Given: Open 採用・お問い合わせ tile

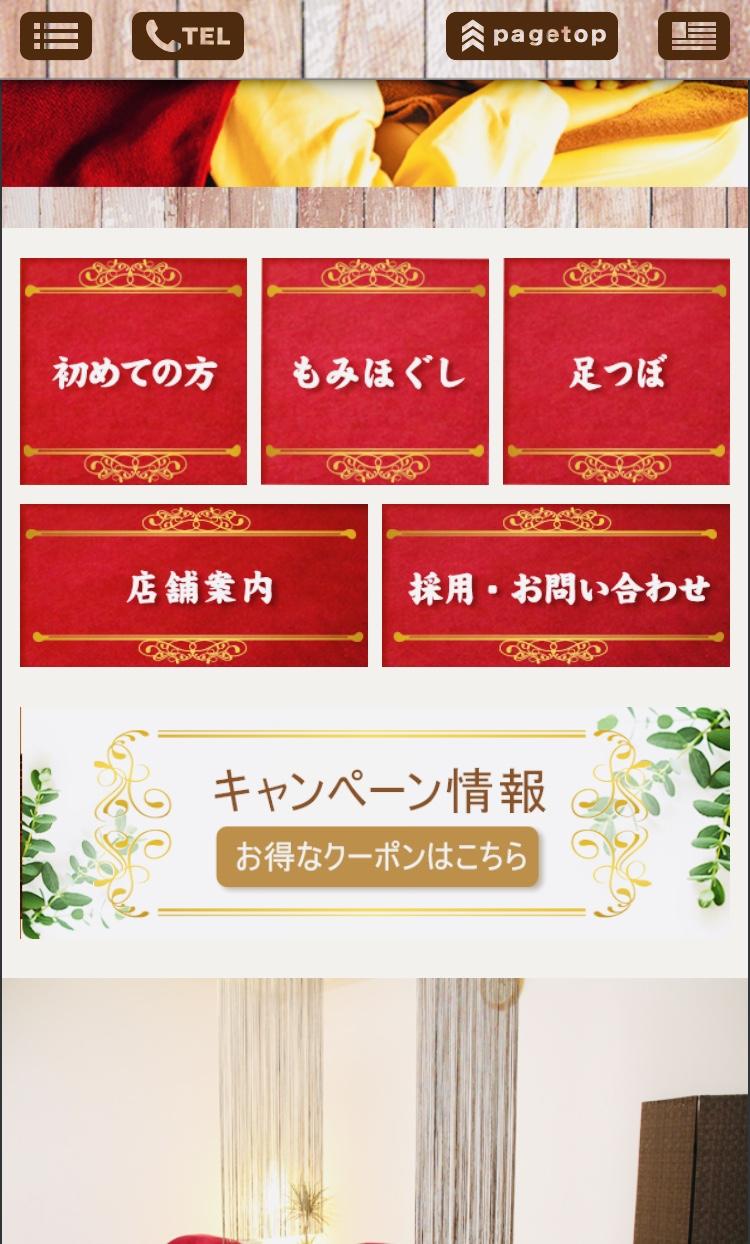Looking at the screenshot, I should 556,585.
